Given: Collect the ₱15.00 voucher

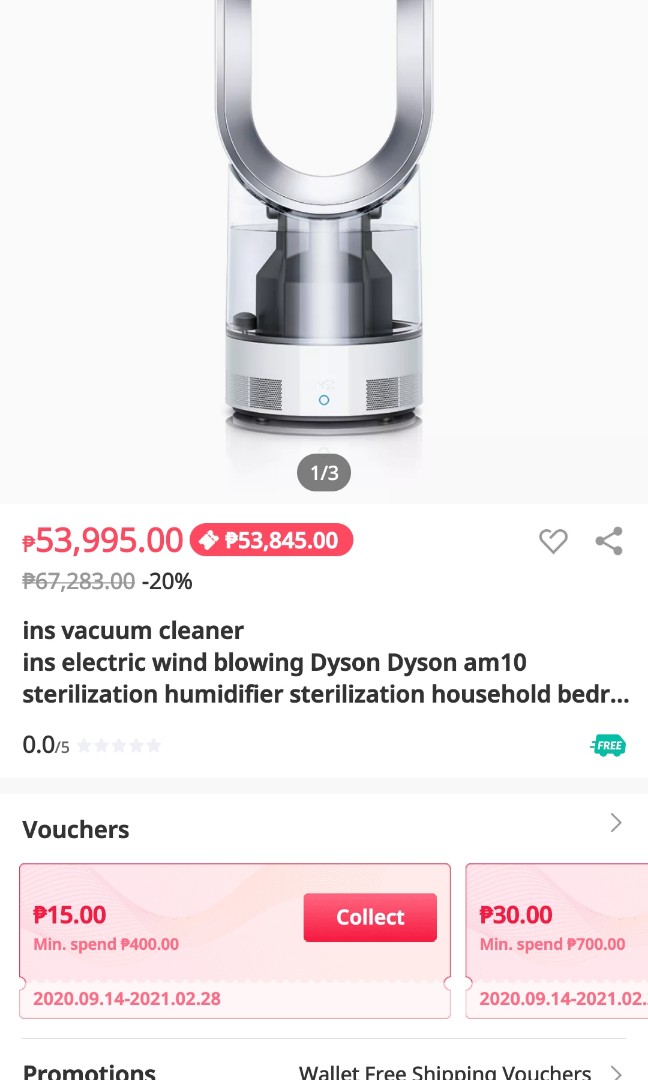Looking at the screenshot, I should point(370,917).
